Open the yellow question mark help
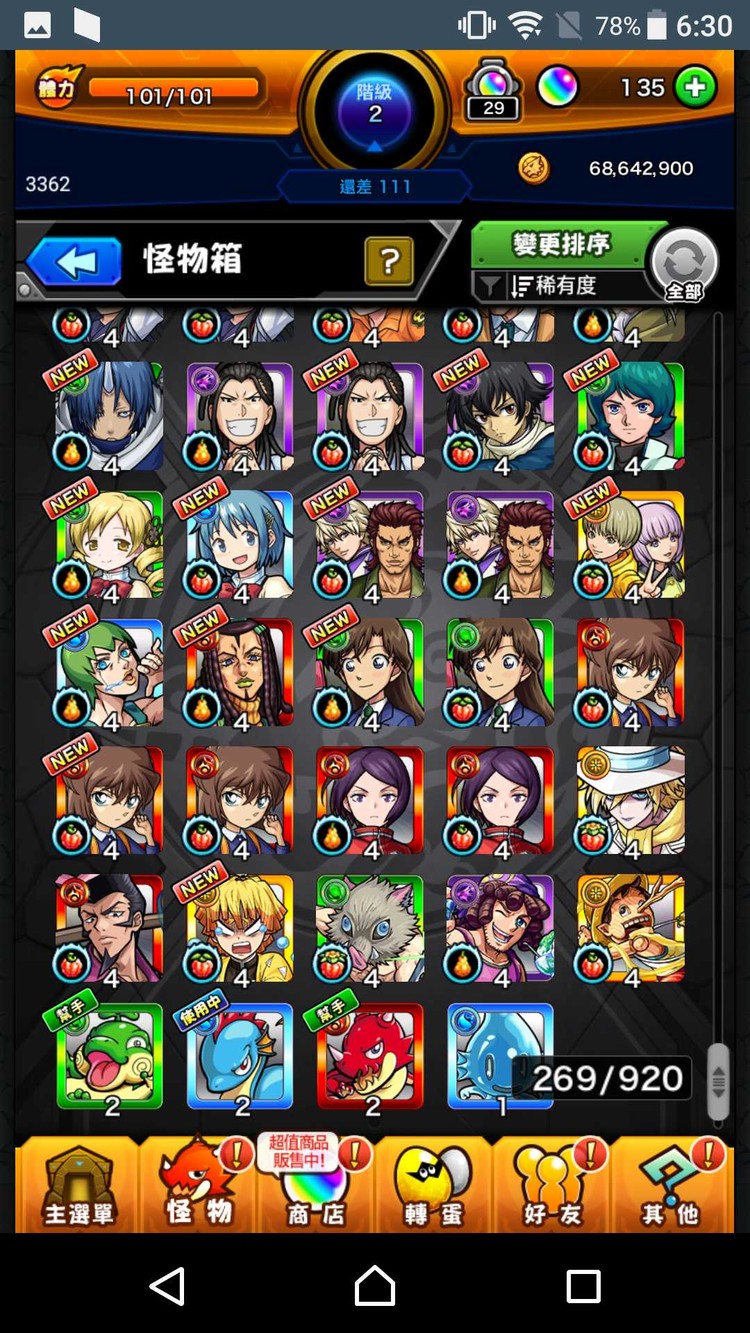Viewport: 750px width, 1333px height. pyautogui.click(x=390, y=262)
